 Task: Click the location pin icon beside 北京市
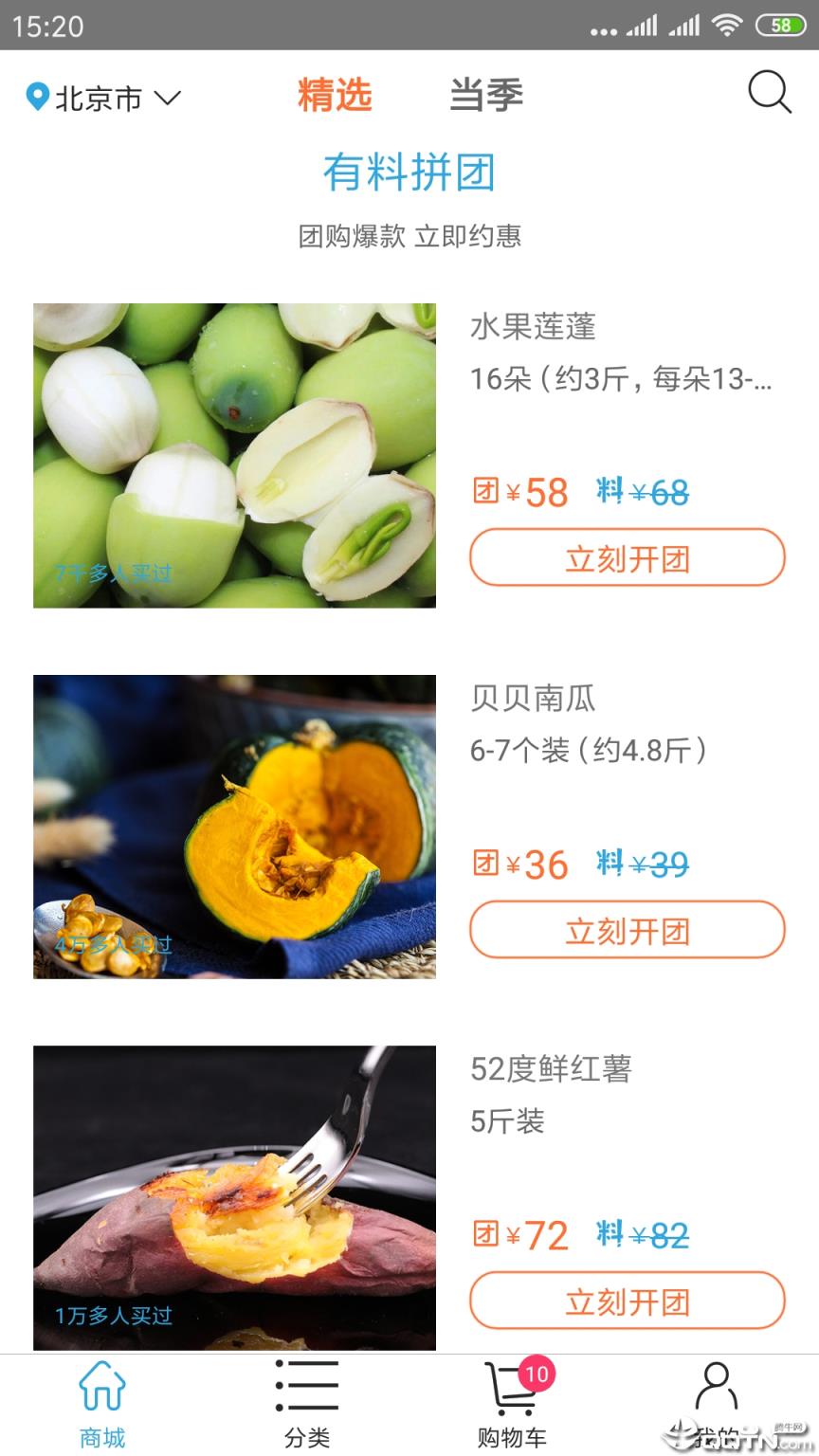click(36, 95)
